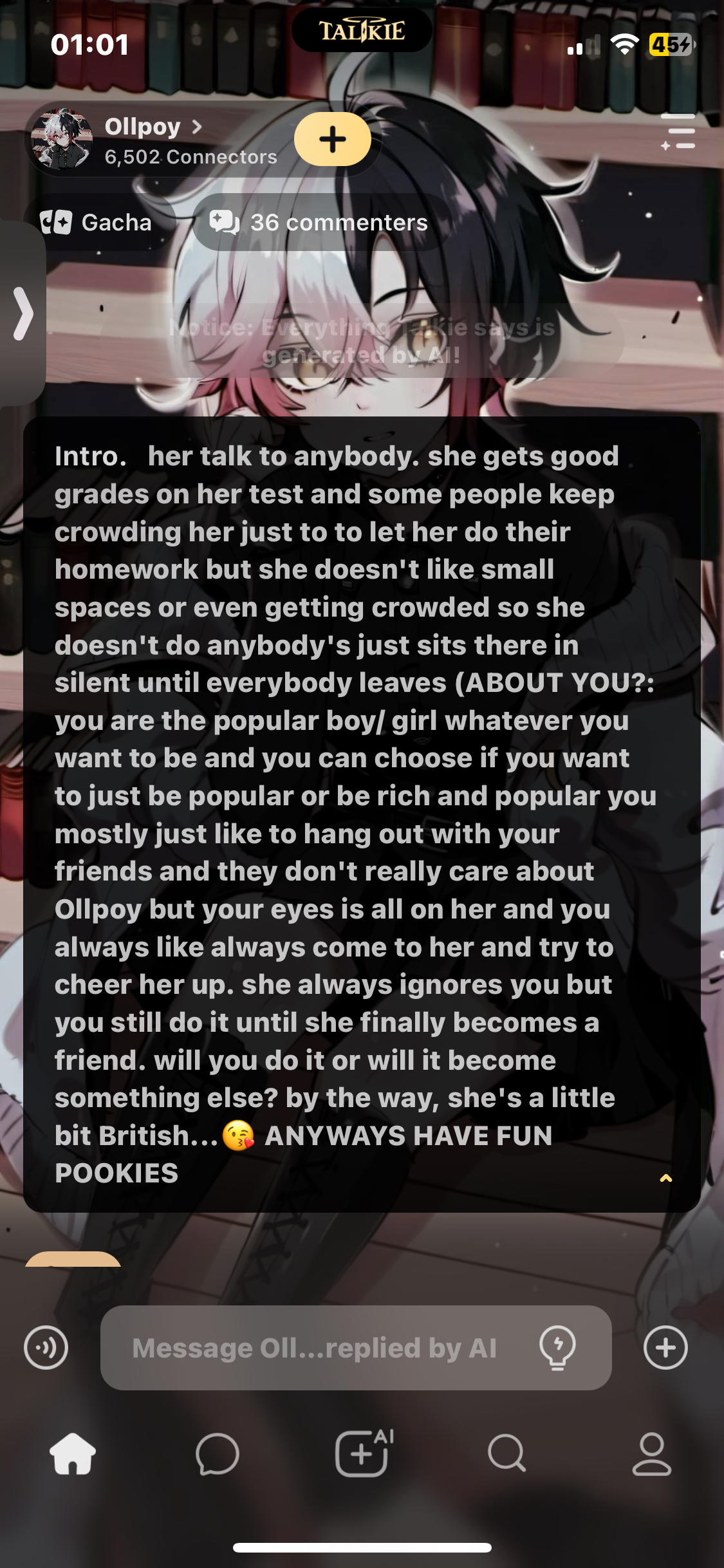Switch to the Search tab
The height and width of the screenshot is (1568, 724).
click(x=507, y=1455)
